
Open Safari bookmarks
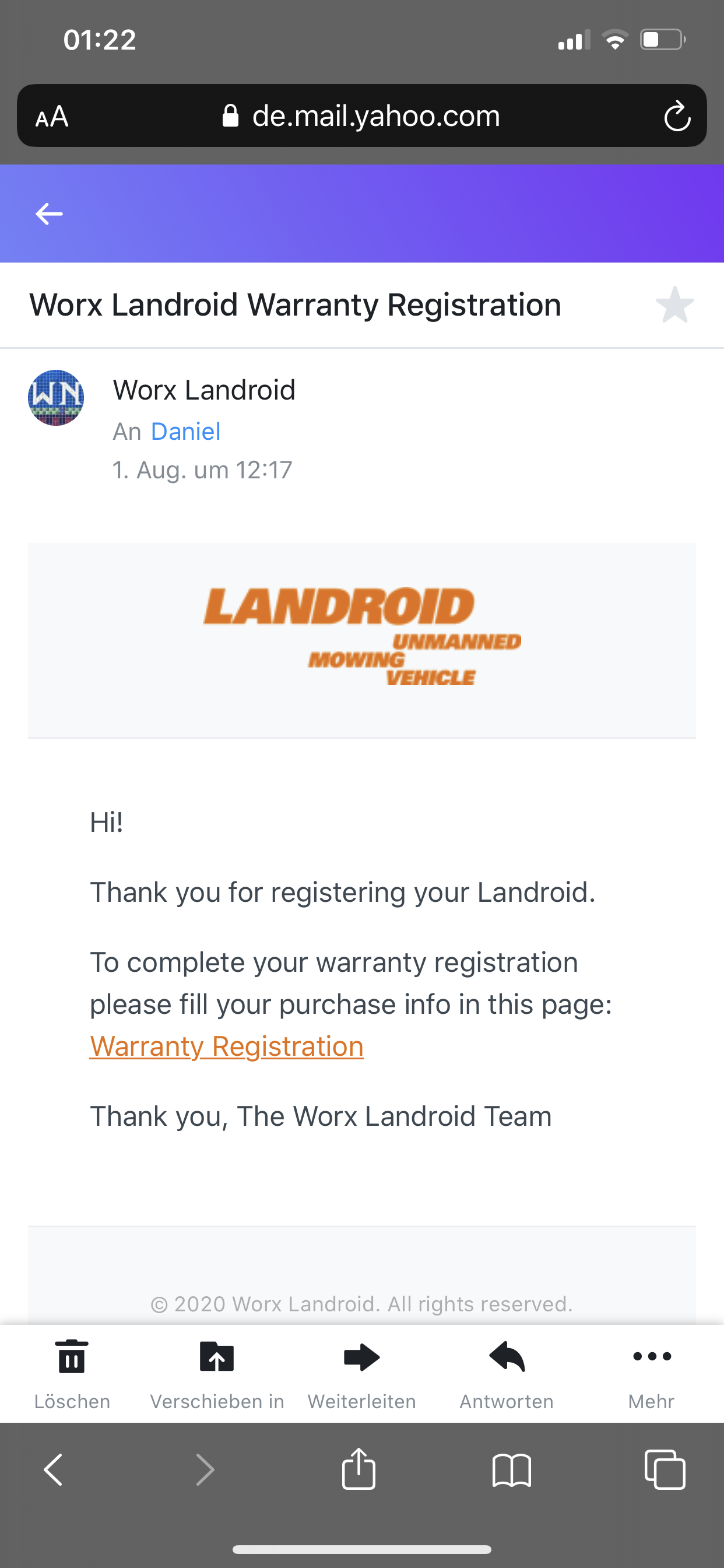[511, 1469]
